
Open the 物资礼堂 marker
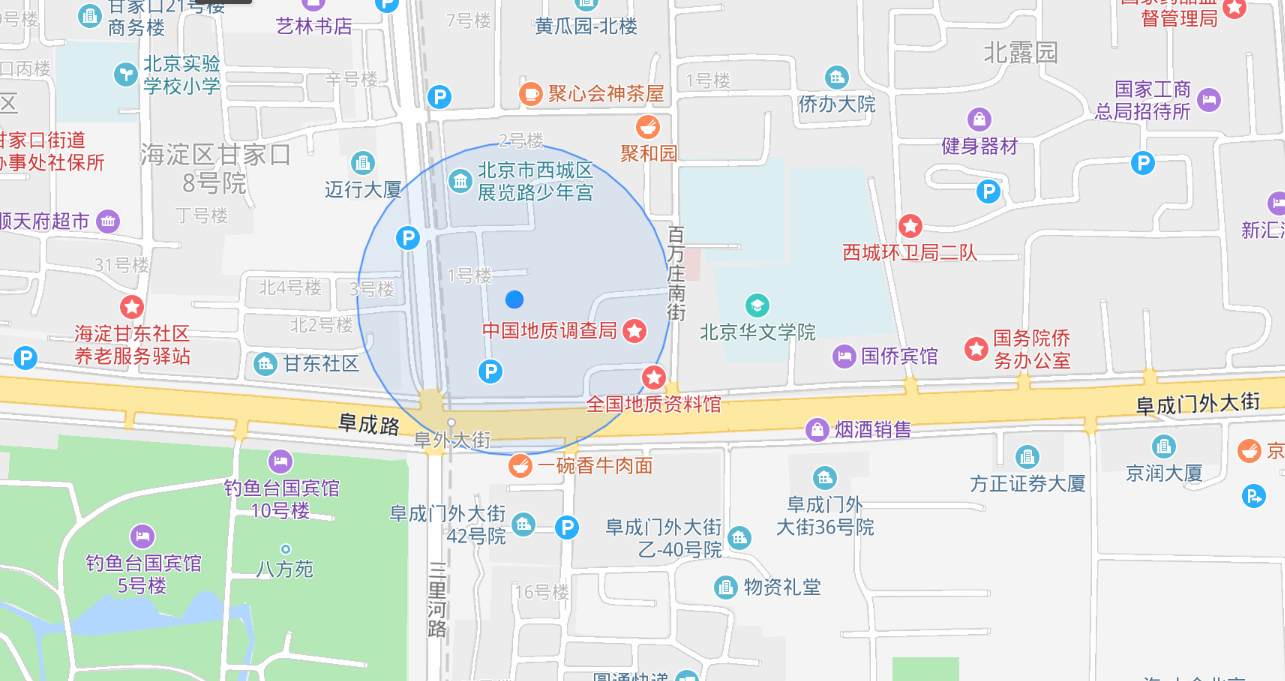pyautogui.click(x=726, y=587)
